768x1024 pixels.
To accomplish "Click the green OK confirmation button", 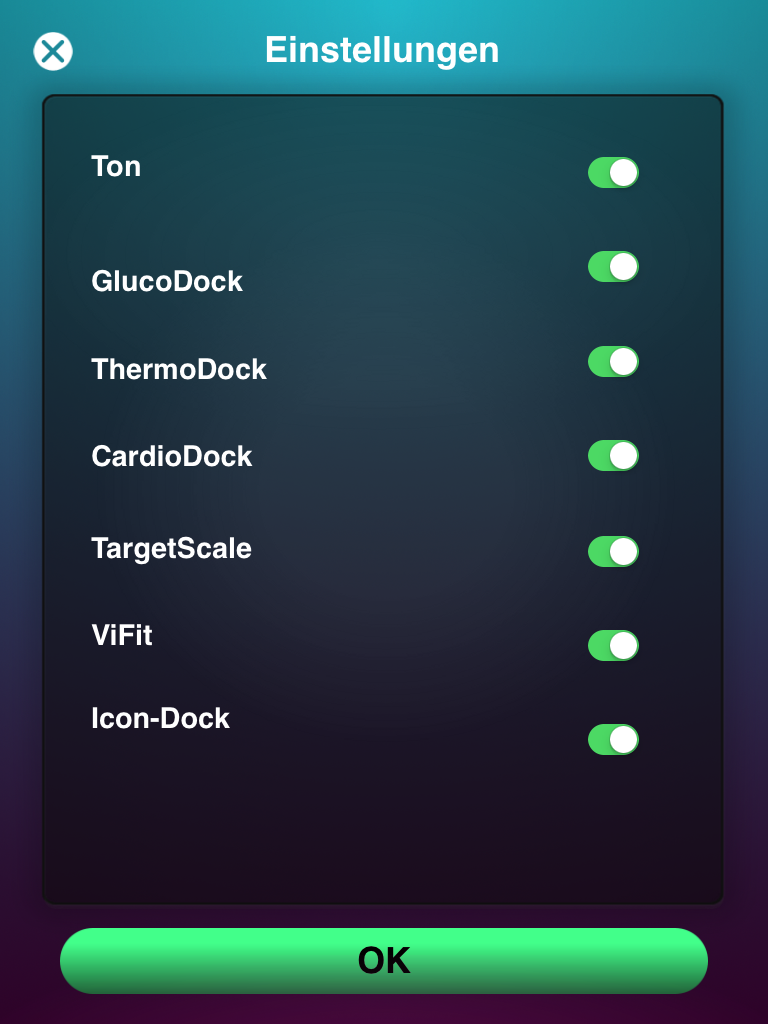I will [x=383, y=960].
